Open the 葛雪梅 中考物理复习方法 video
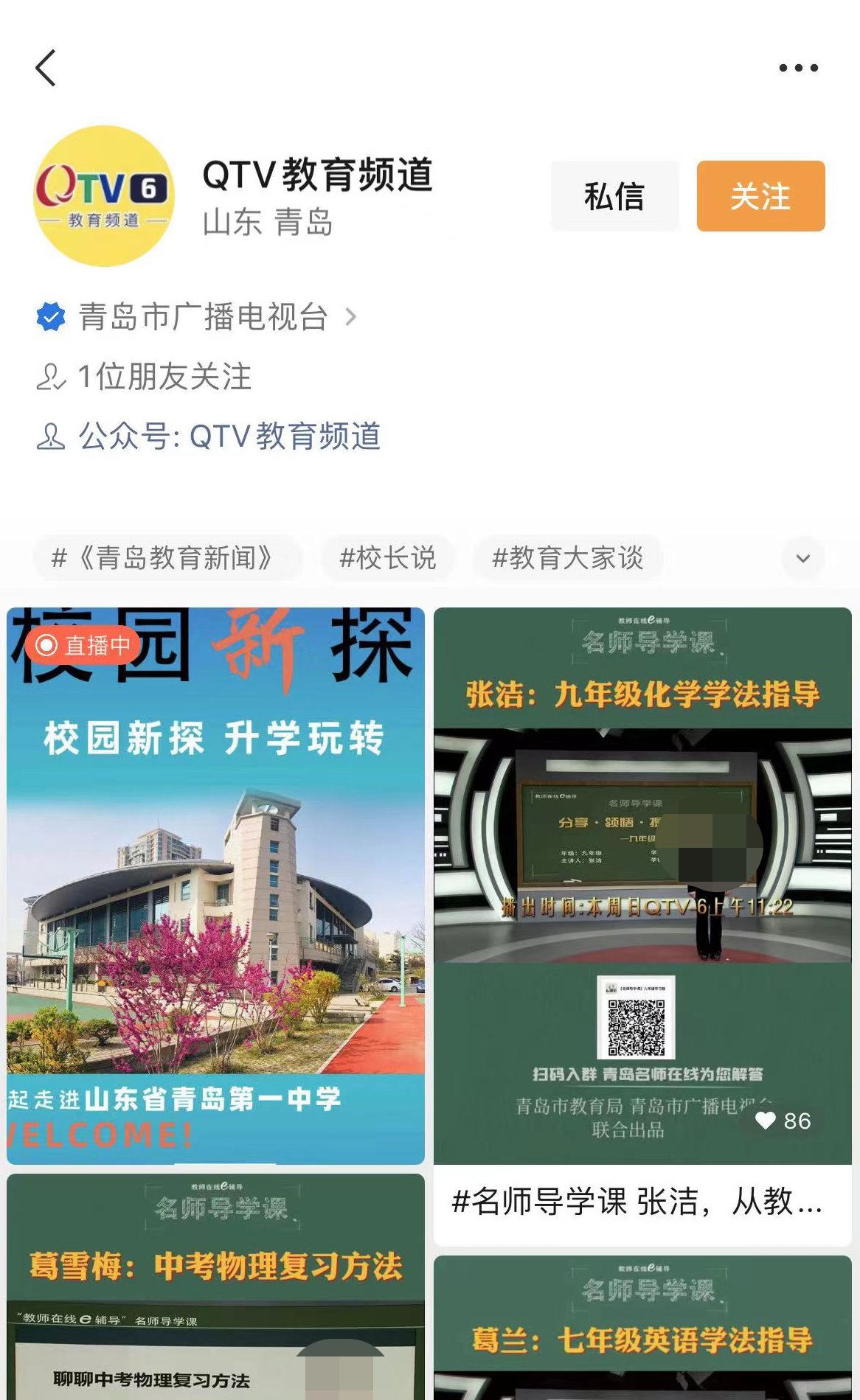860x1400 pixels. point(215,1290)
